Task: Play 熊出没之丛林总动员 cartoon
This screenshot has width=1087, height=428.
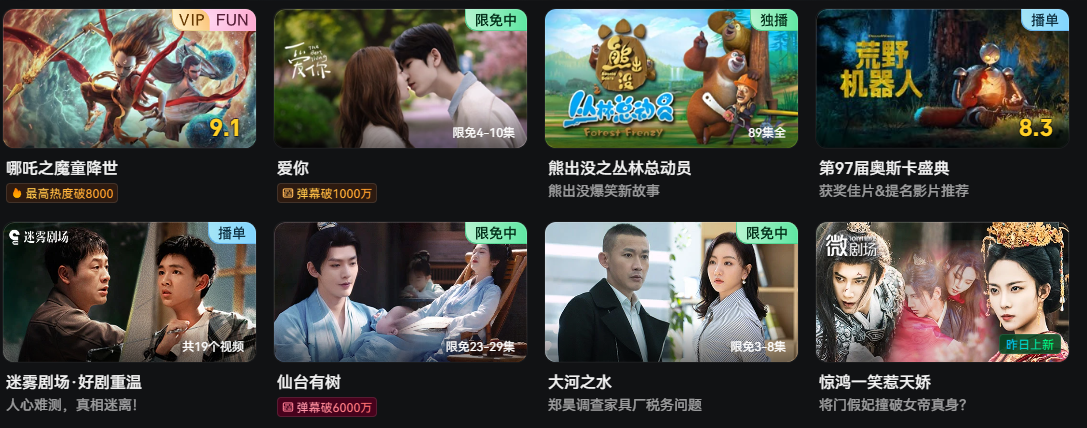Action: [671, 79]
